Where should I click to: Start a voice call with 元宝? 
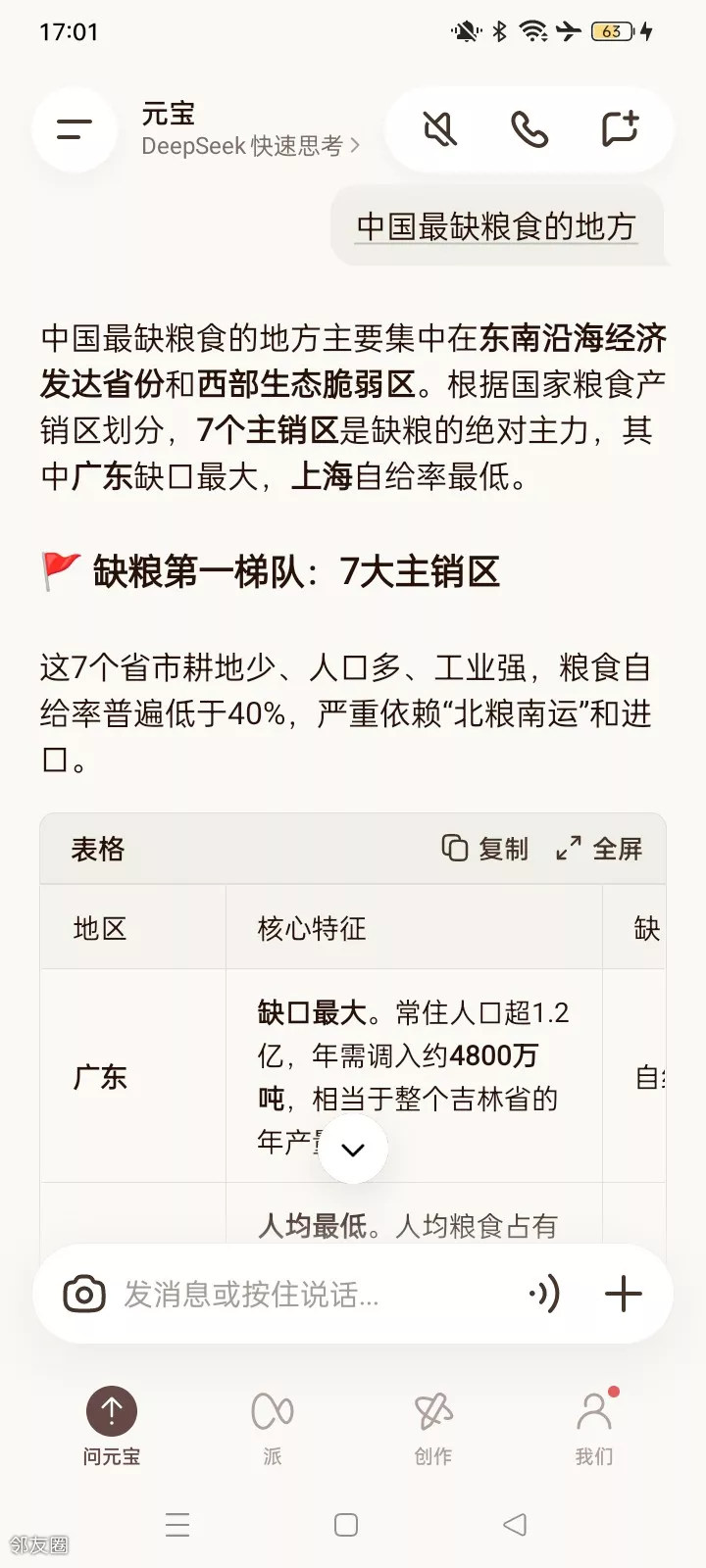pyautogui.click(x=529, y=129)
